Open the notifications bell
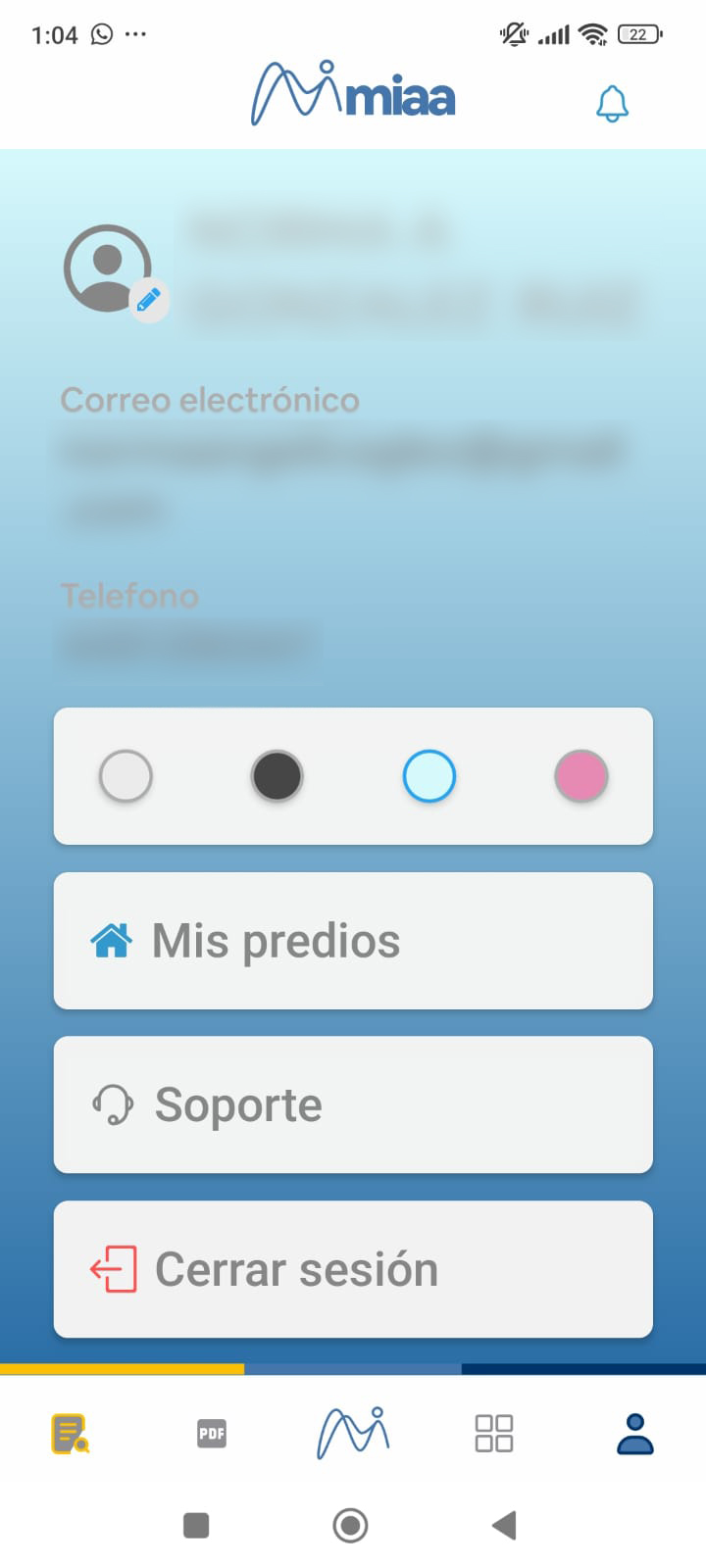This screenshot has height=1568, width=706. [x=612, y=104]
